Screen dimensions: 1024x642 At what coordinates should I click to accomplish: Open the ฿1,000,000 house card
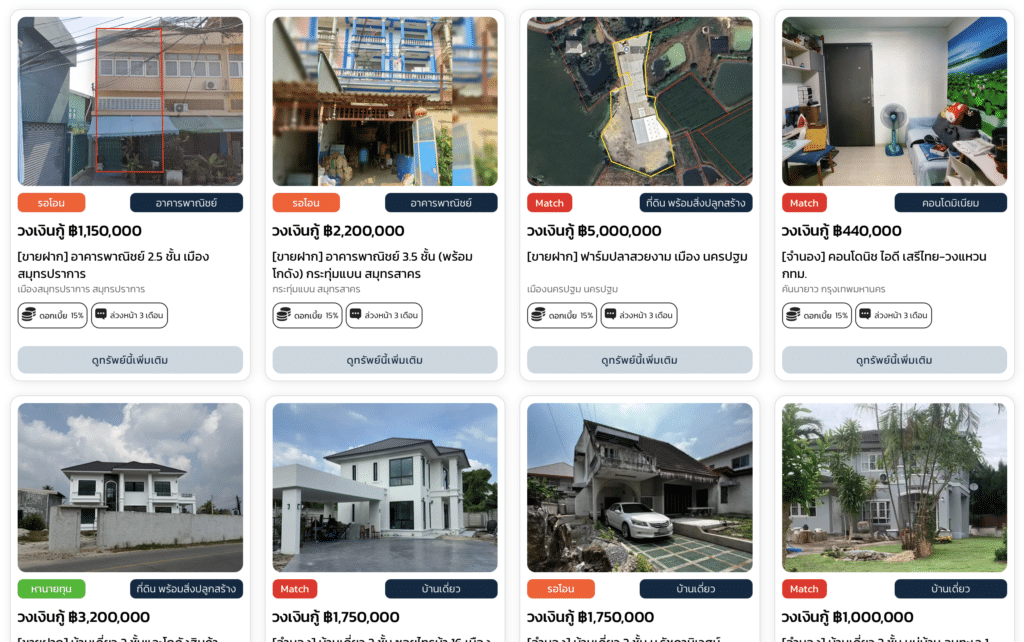point(894,487)
